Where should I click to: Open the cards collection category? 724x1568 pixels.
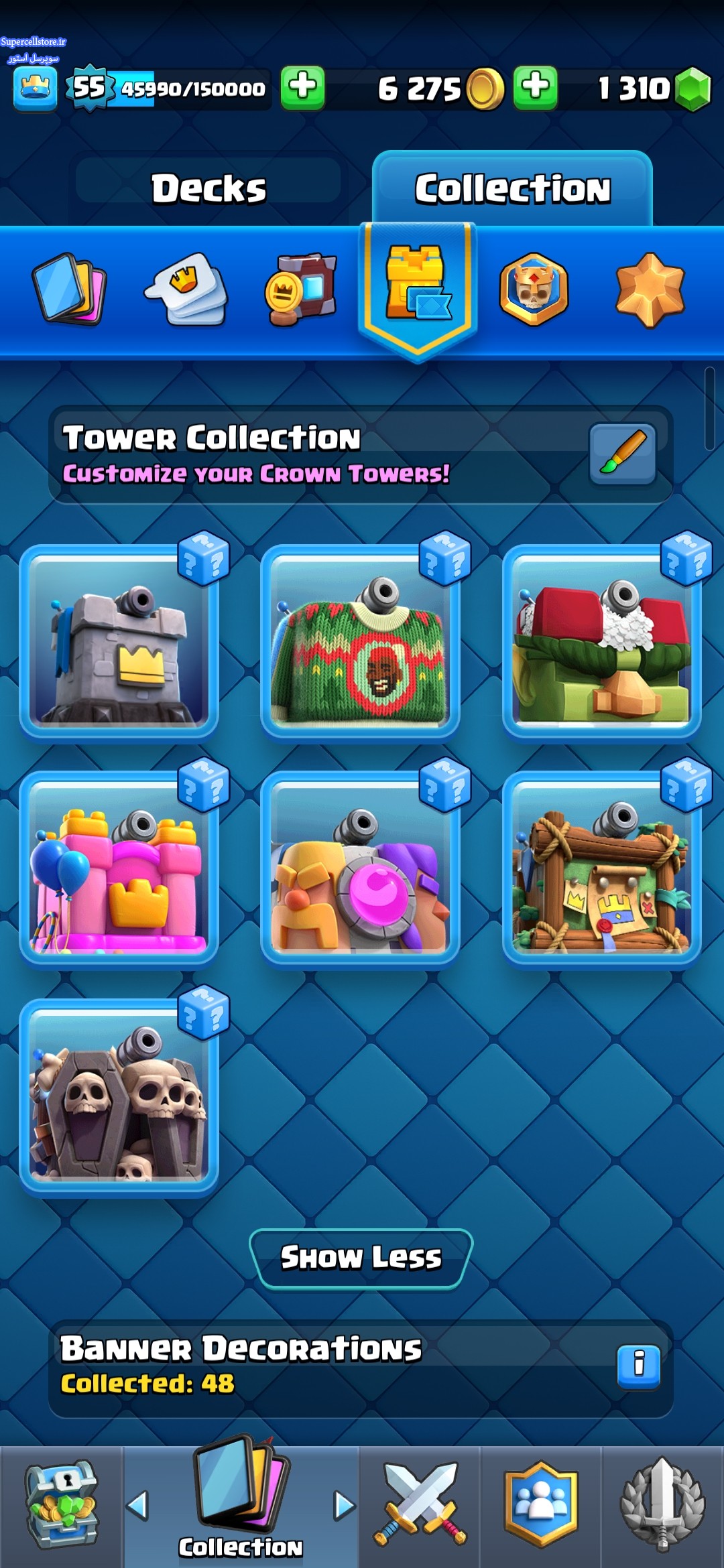pyautogui.click(x=68, y=289)
